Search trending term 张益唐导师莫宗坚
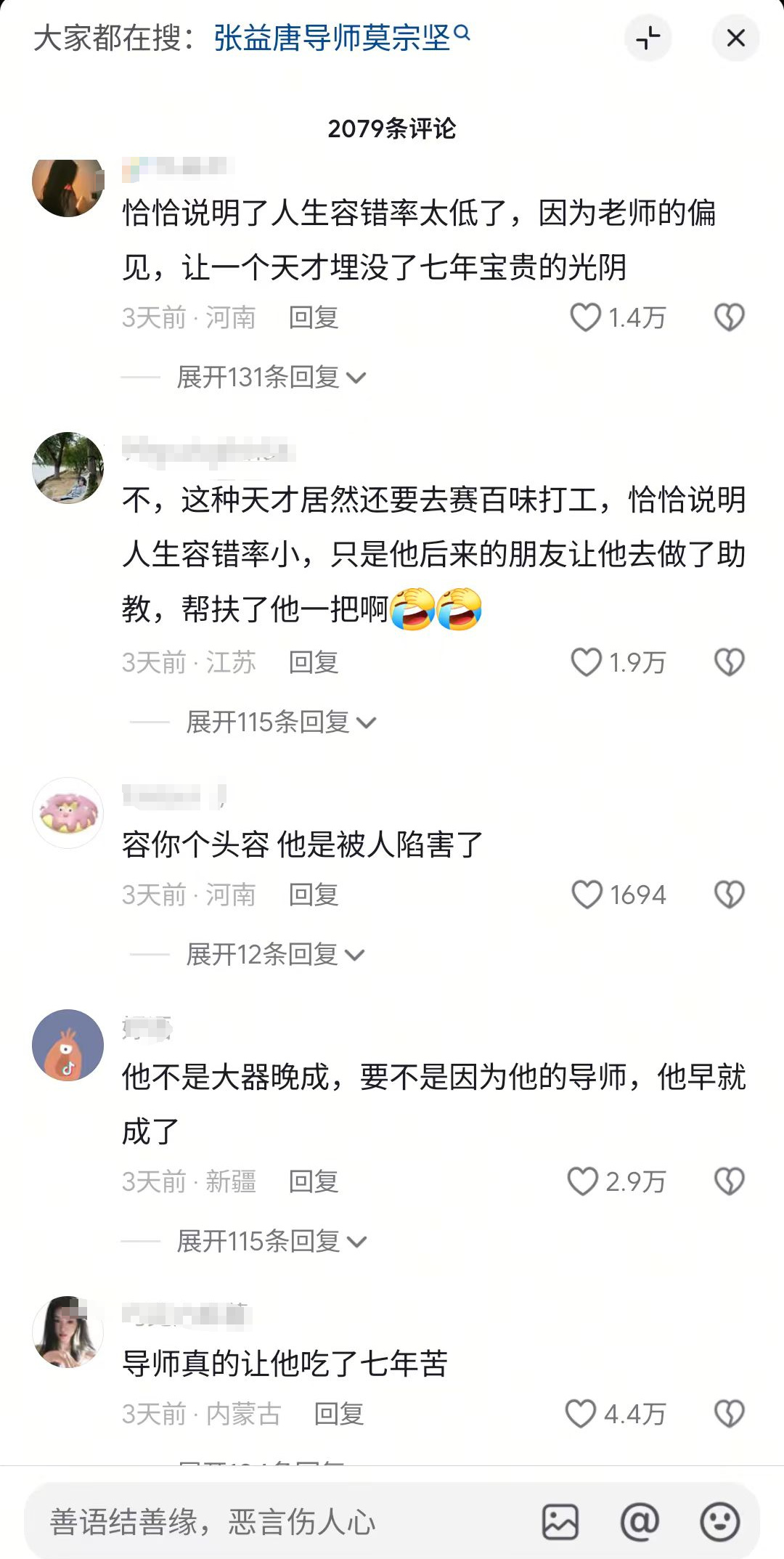Screen dimensions: 784x1559 (341, 38)
